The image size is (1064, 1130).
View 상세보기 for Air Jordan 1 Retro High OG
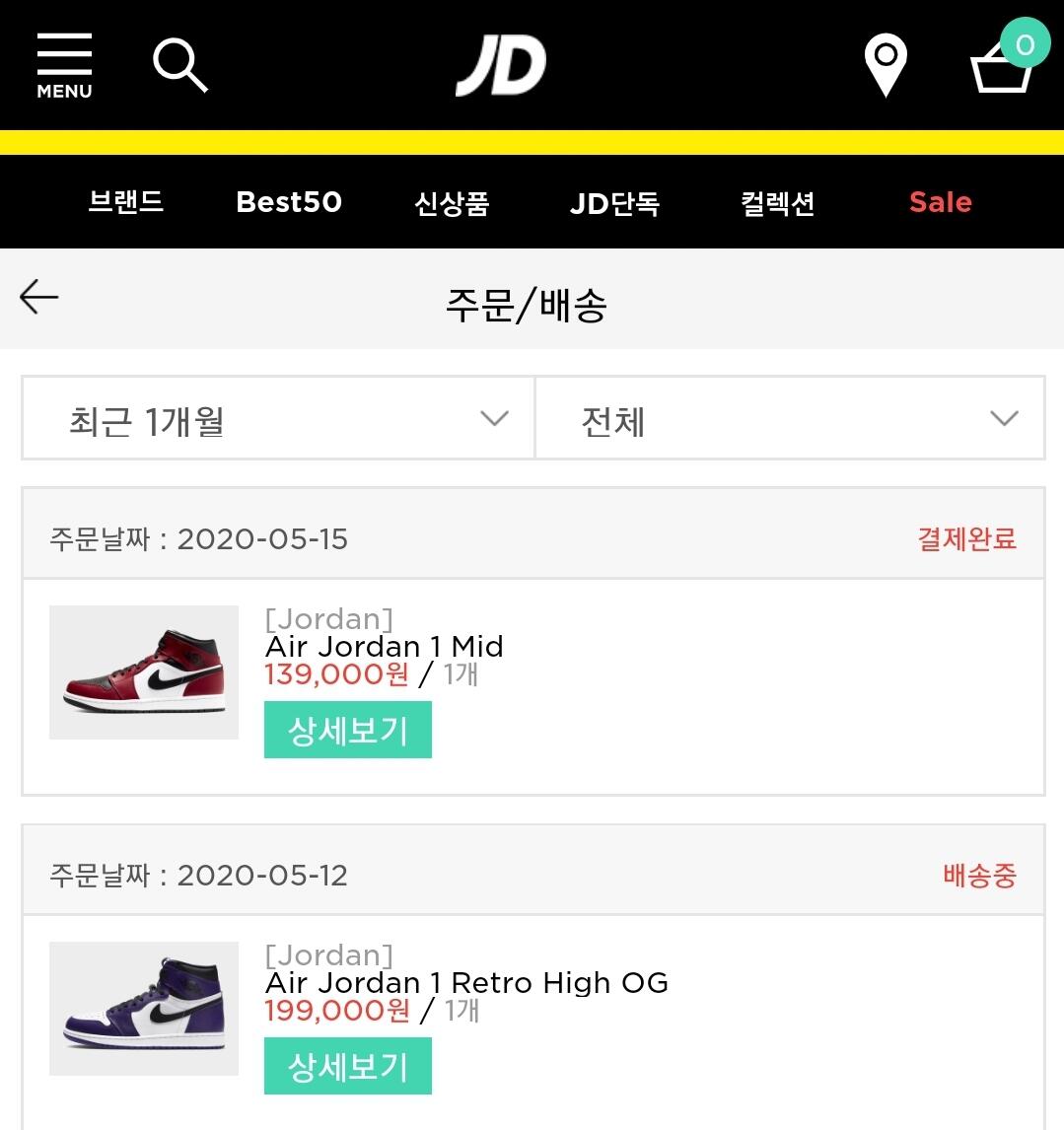(347, 1066)
